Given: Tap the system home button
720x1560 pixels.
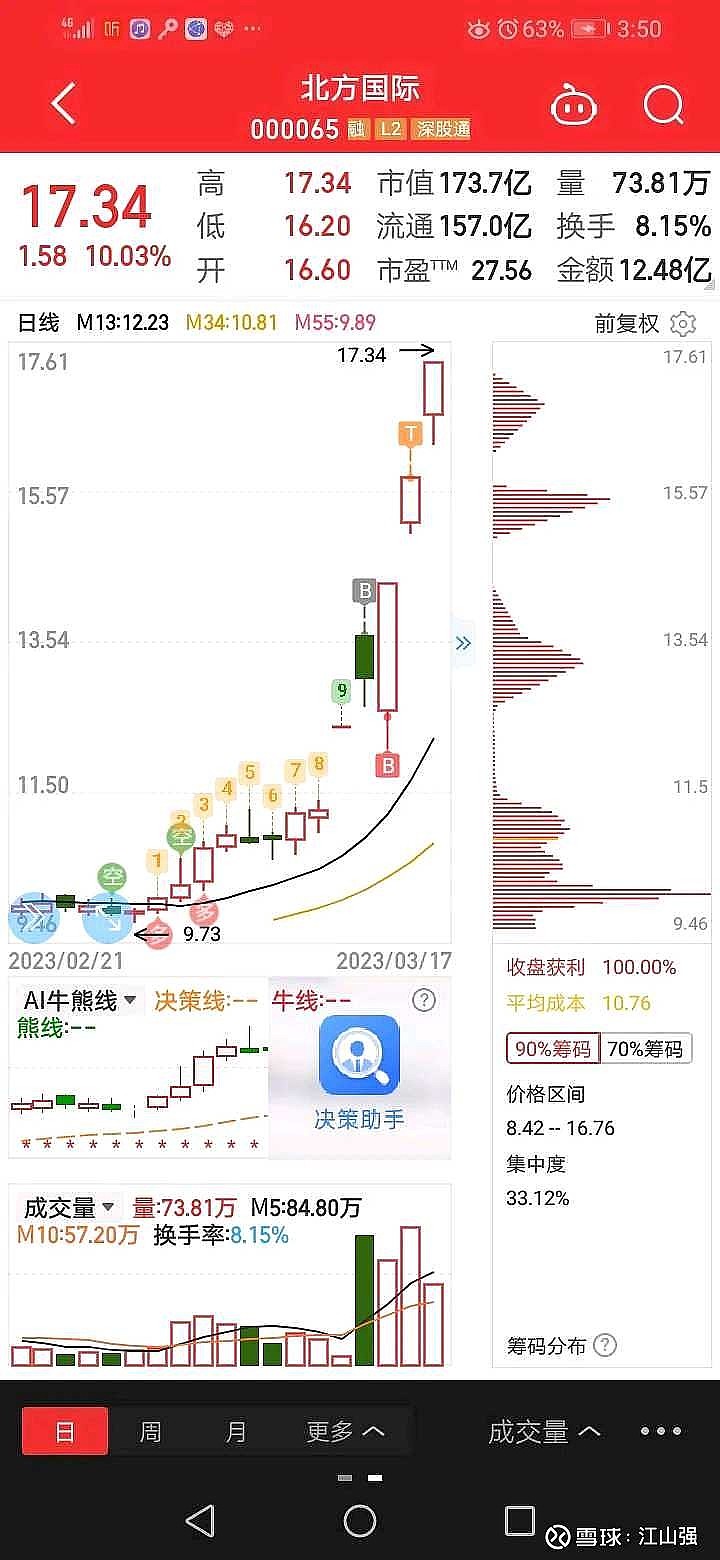Looking at the screenshot, I should point(360,1521).
